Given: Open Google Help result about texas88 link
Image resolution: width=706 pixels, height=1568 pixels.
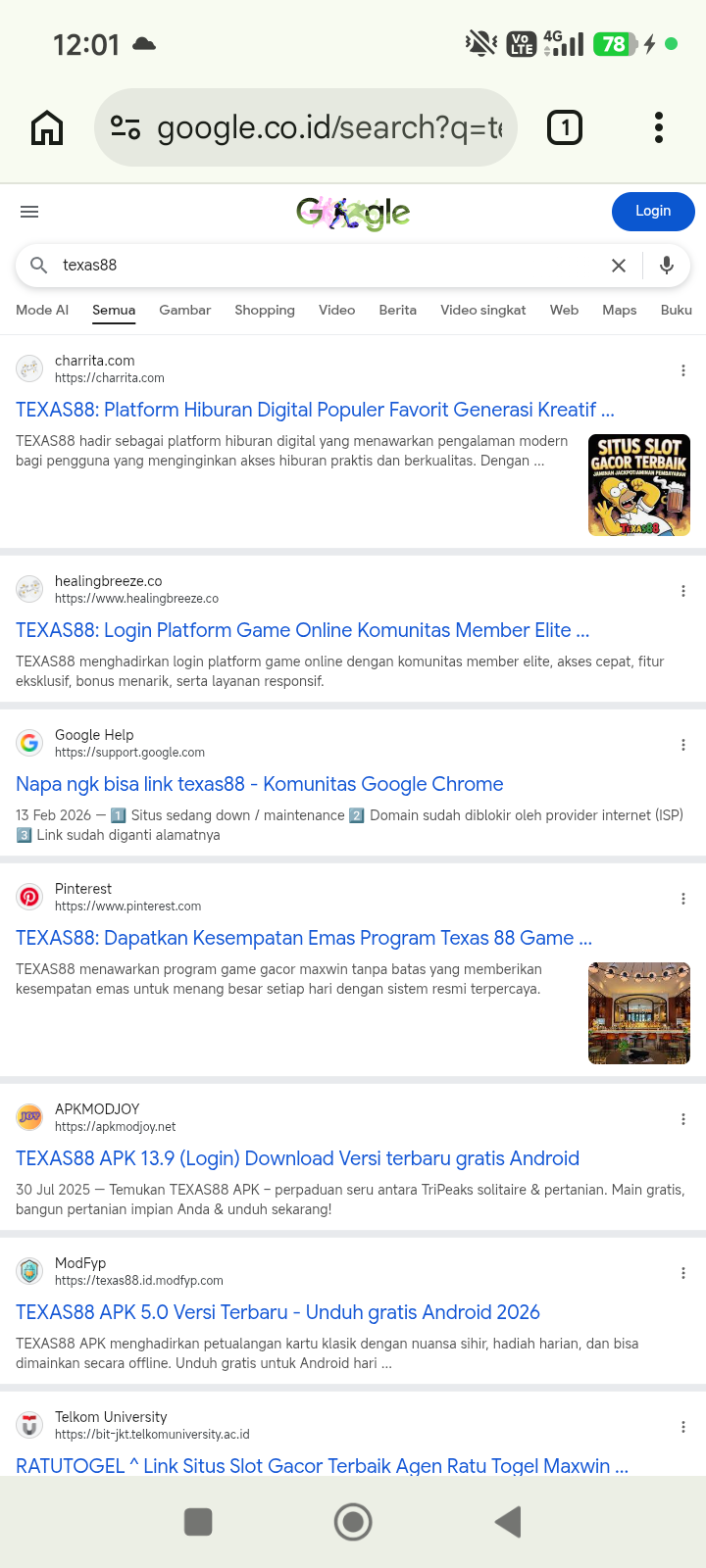Looking at the screenshot, I should tap(259, 784).
